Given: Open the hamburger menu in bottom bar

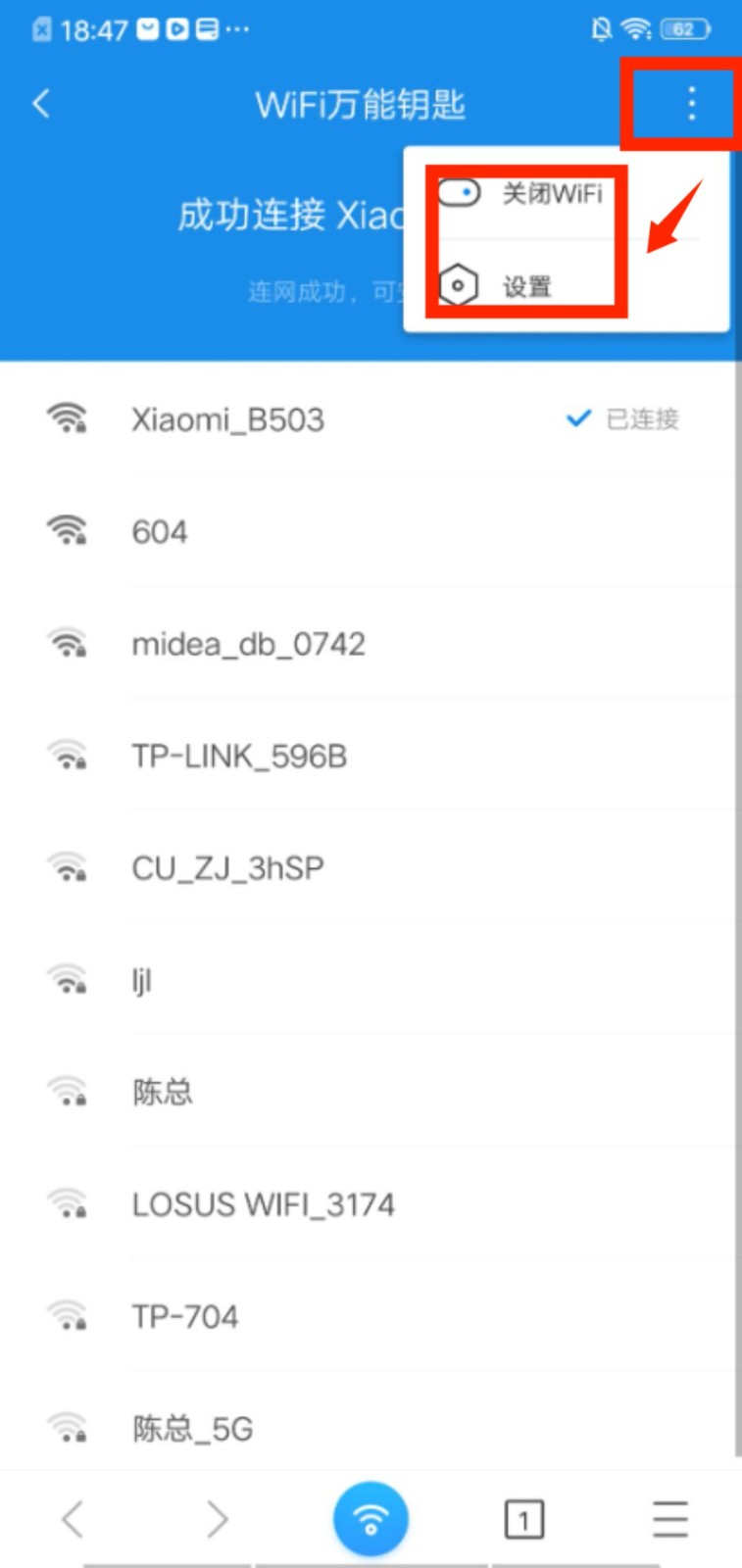Looking at the screenshot, I should [670, 1519].
